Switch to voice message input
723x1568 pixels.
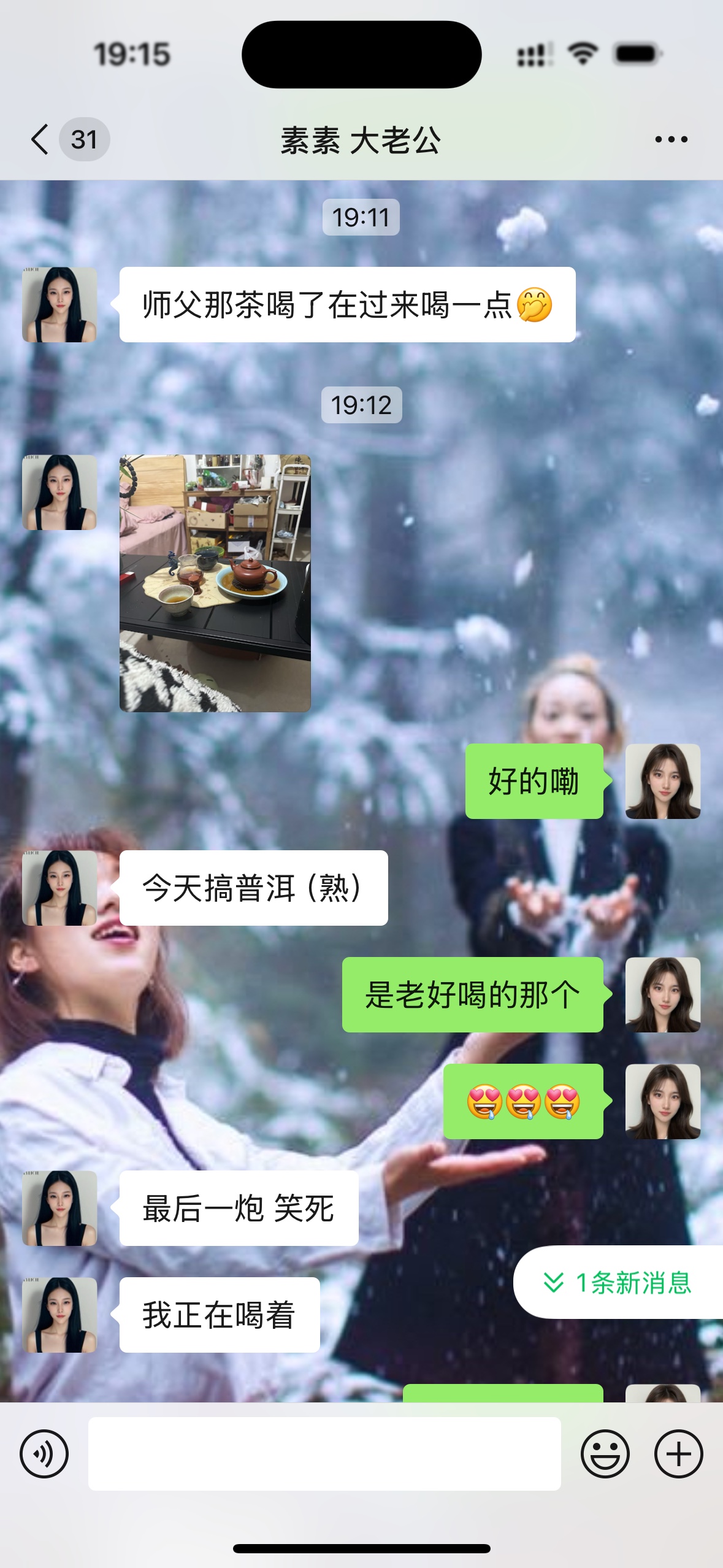(x=44, y=1454)
